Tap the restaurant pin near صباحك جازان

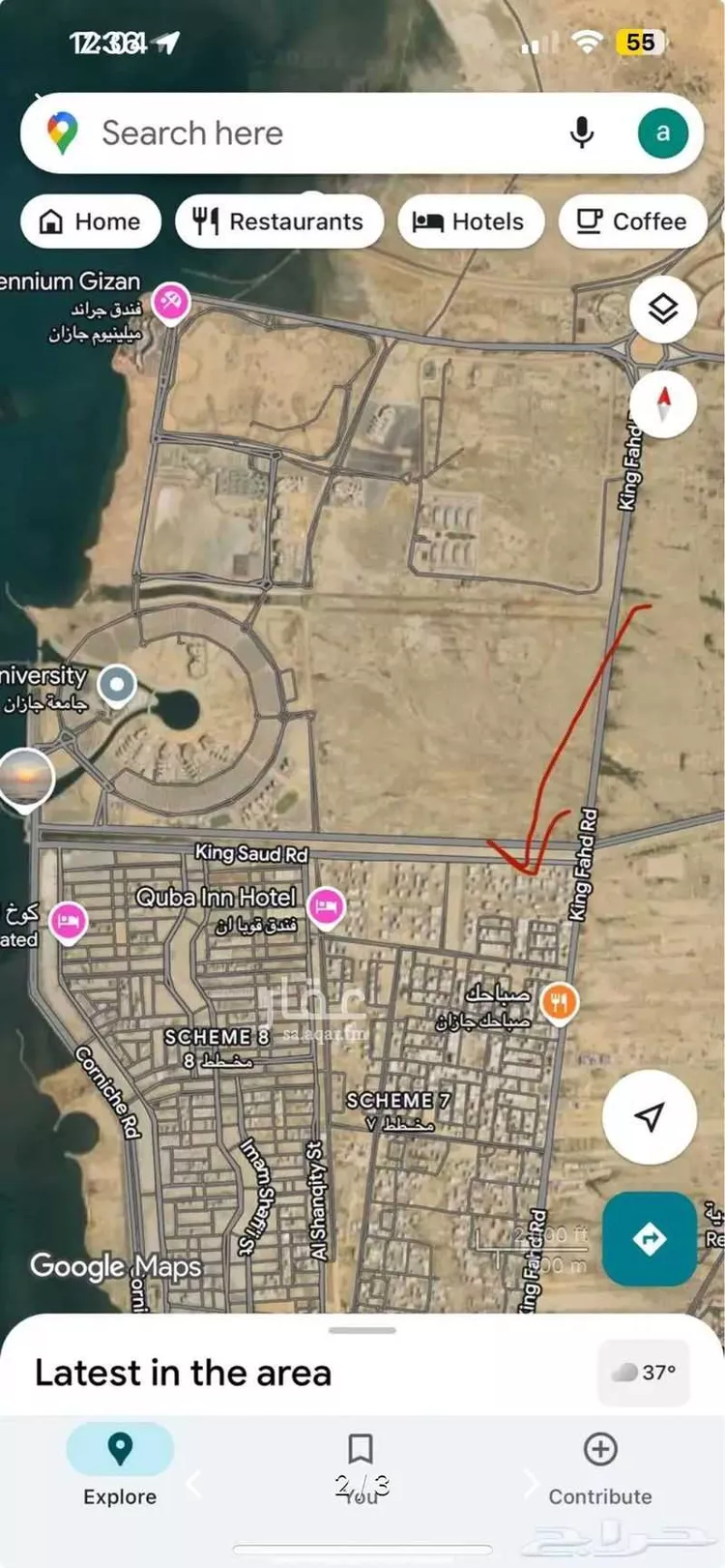point(558,1003)
